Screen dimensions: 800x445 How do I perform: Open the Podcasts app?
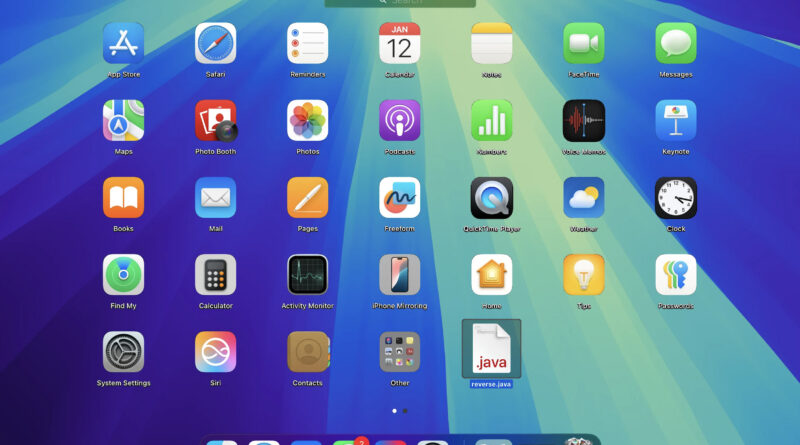pyautogui.click(x=399, y=121)
